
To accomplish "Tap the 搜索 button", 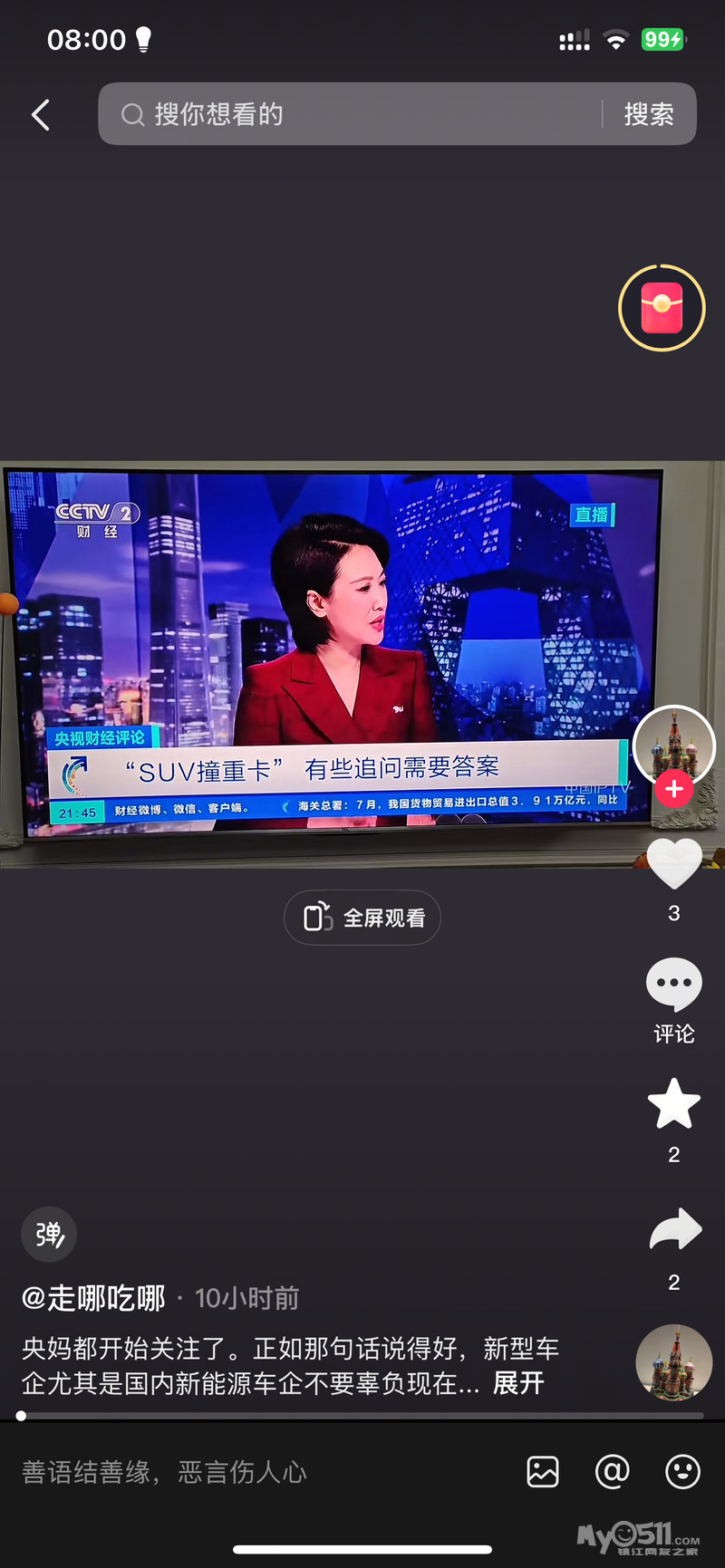I will [649, 114].
